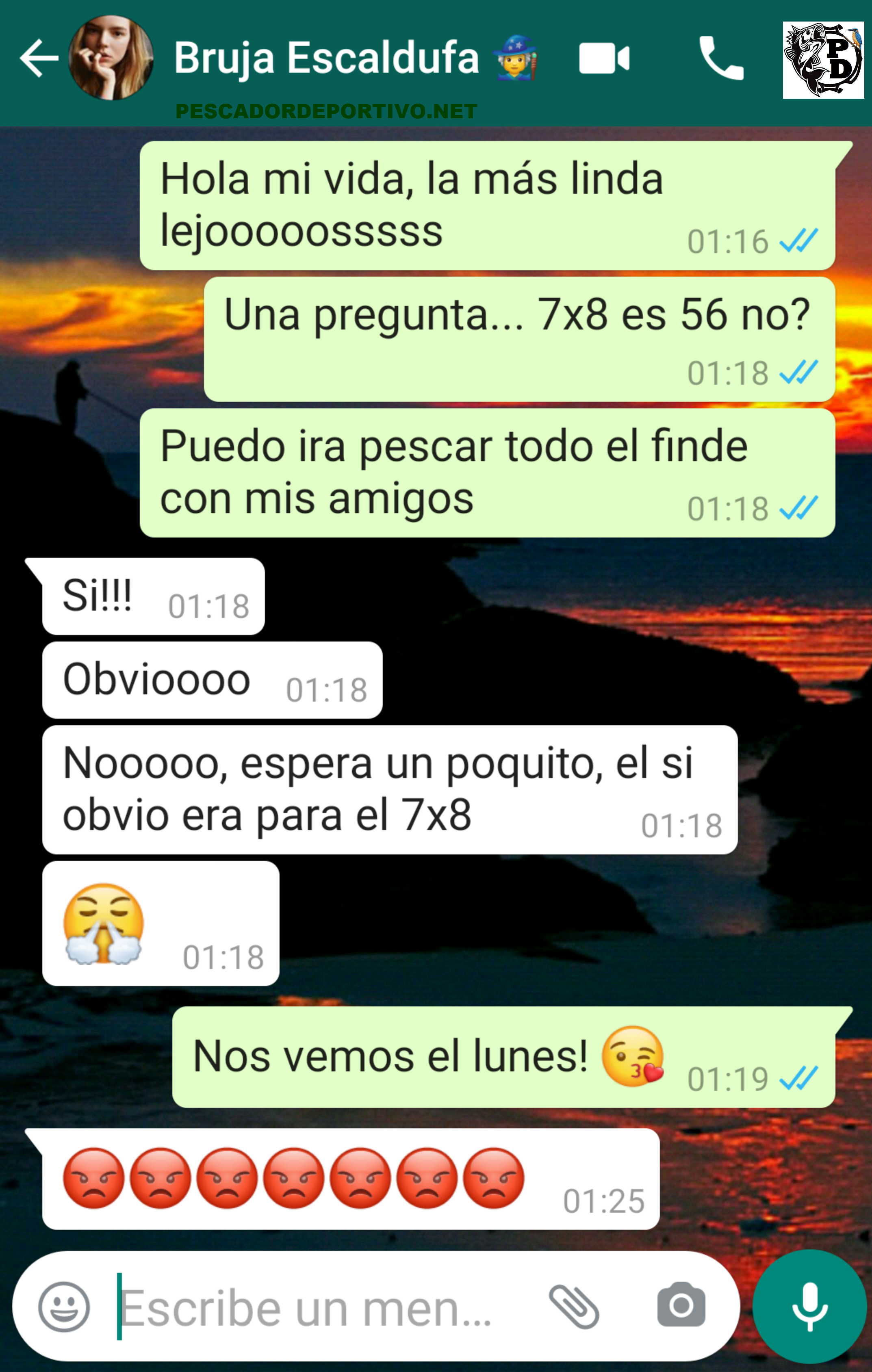Open the emoji picker

pos(64,1307)
